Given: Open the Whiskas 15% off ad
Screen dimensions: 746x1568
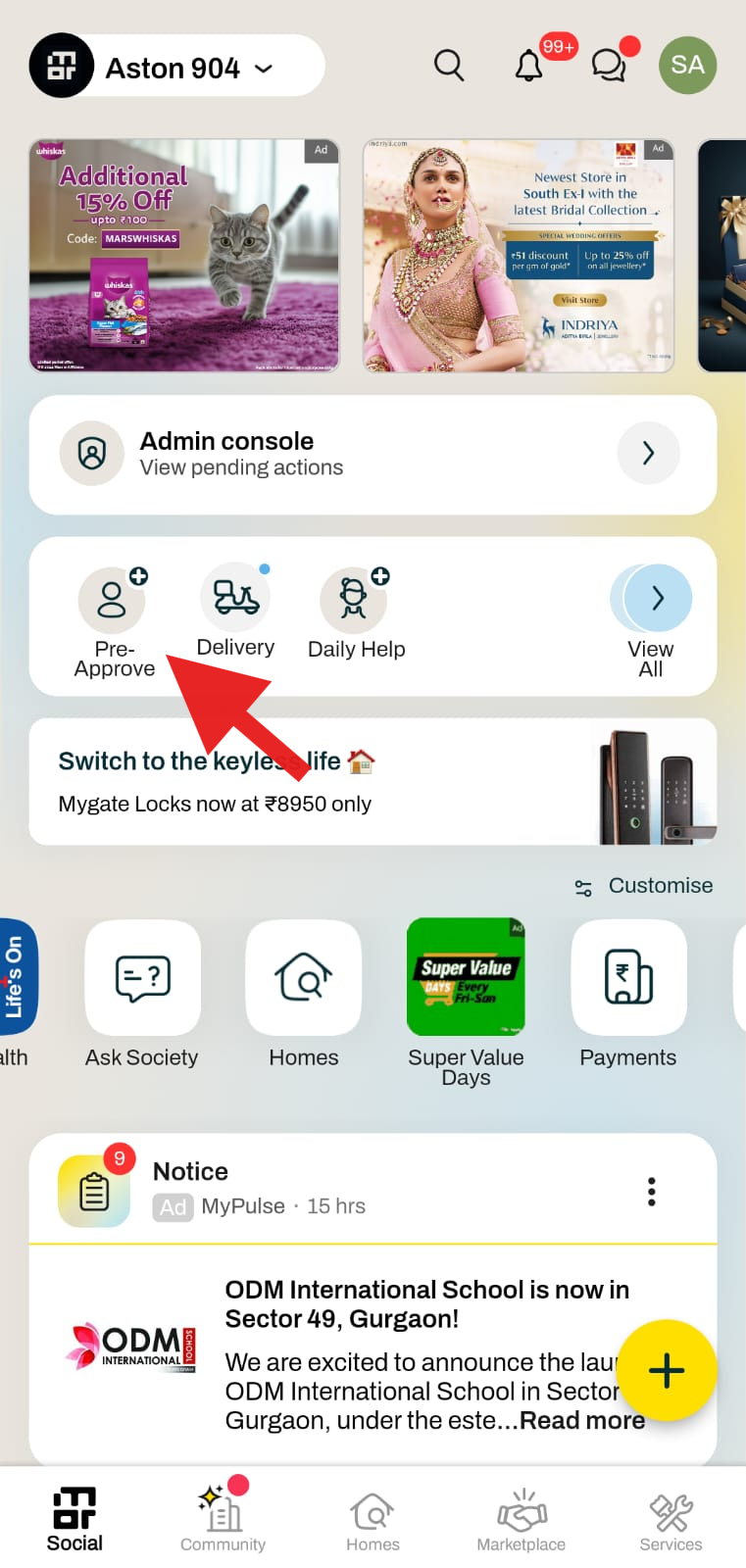Looking at the screenshot, I should (x=184, y=255).
